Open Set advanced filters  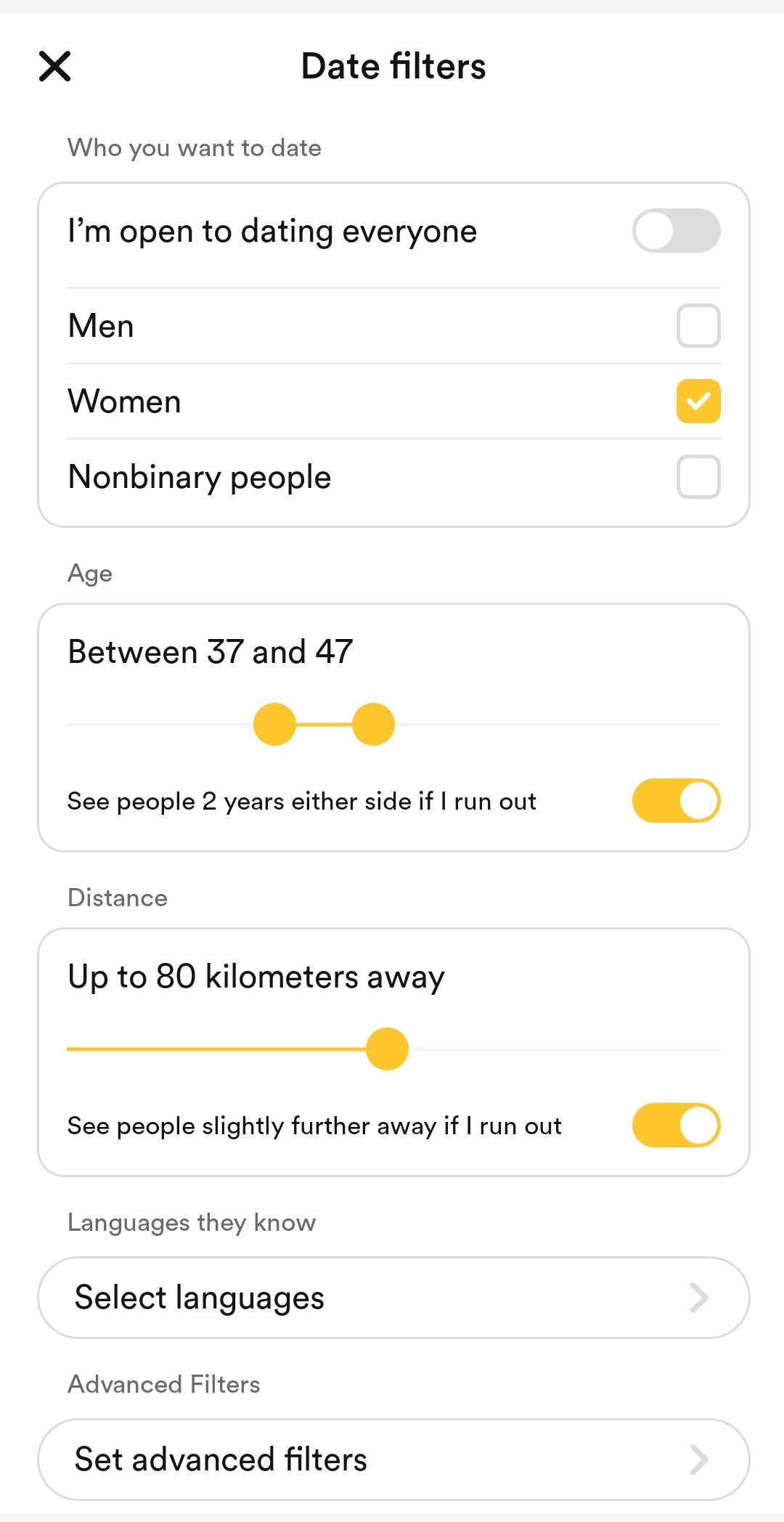pyautogui.click(x=393, y=1460)
